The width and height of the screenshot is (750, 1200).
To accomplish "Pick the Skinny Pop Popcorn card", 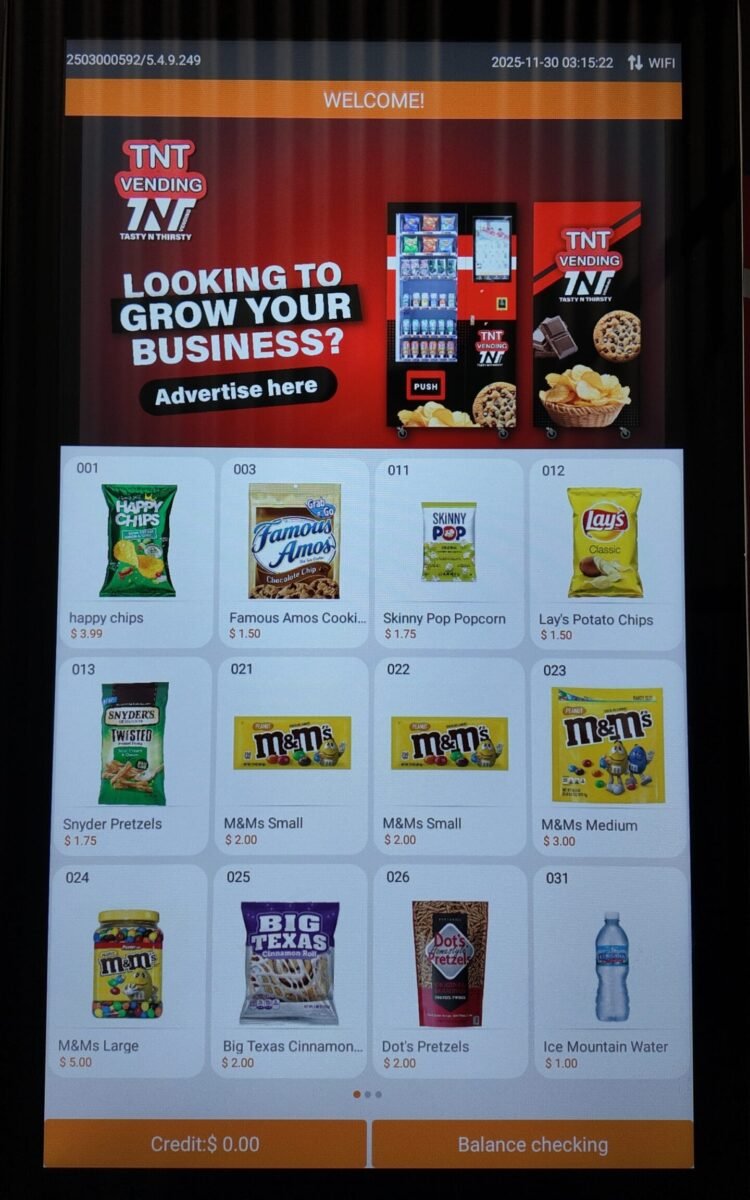I will [x=448, y=550].
